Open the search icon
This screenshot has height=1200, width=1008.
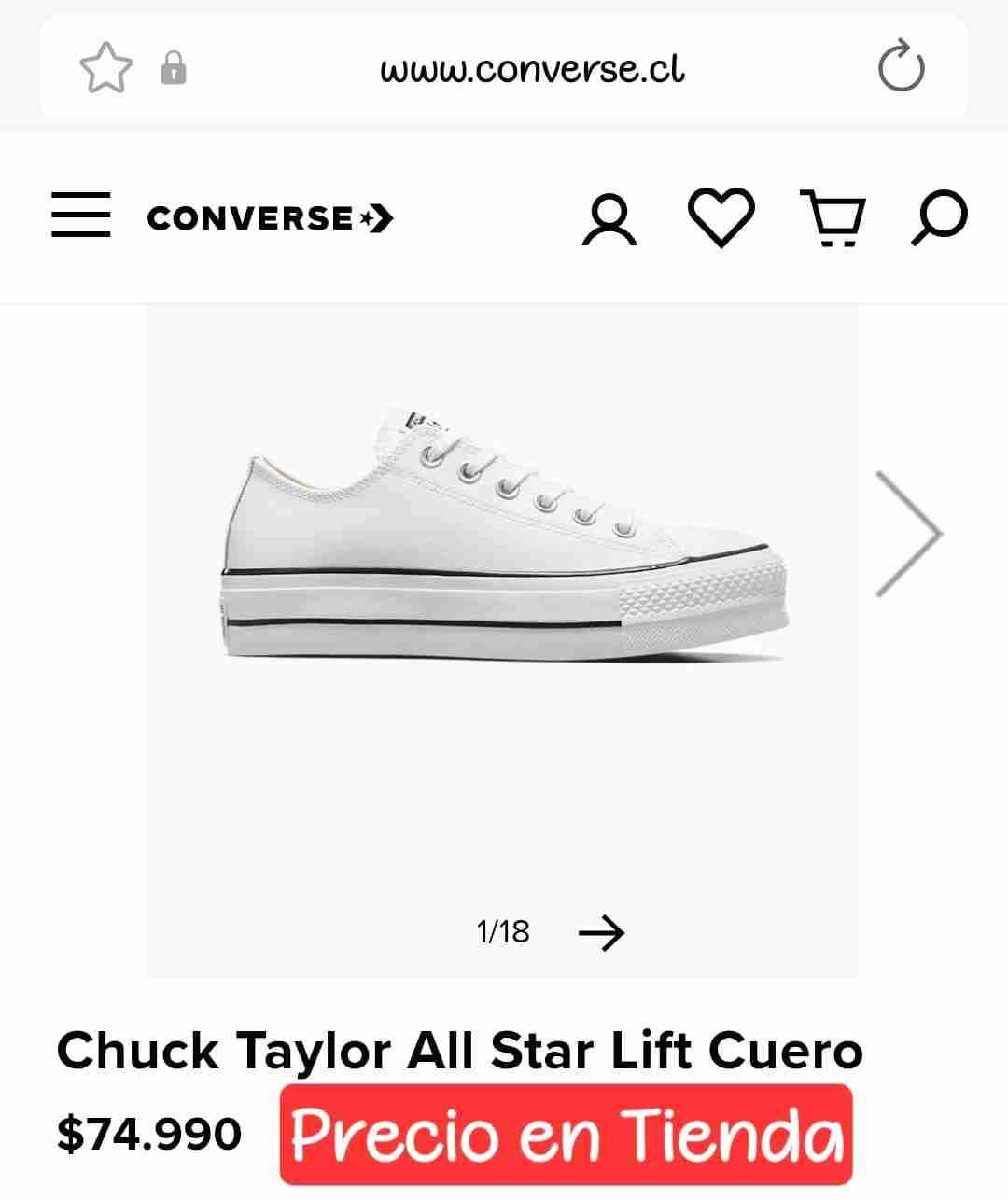[941, 218]
